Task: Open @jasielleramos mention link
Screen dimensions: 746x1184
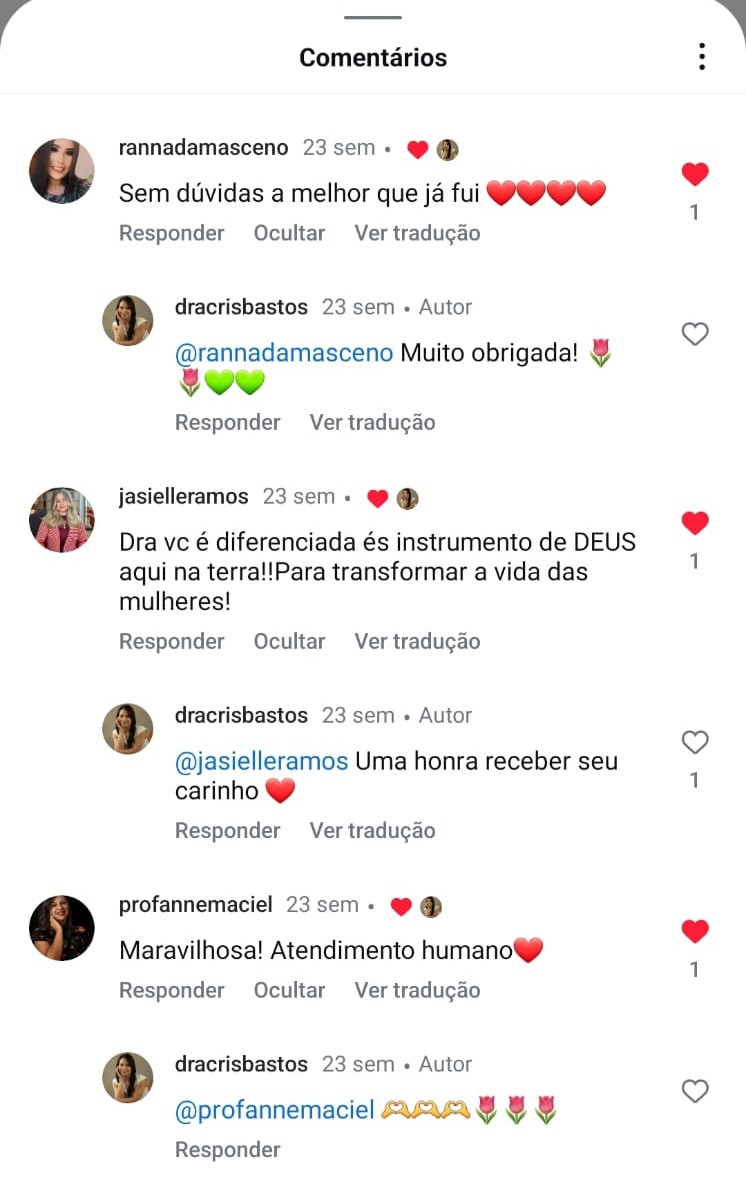Action: (261, 761)
